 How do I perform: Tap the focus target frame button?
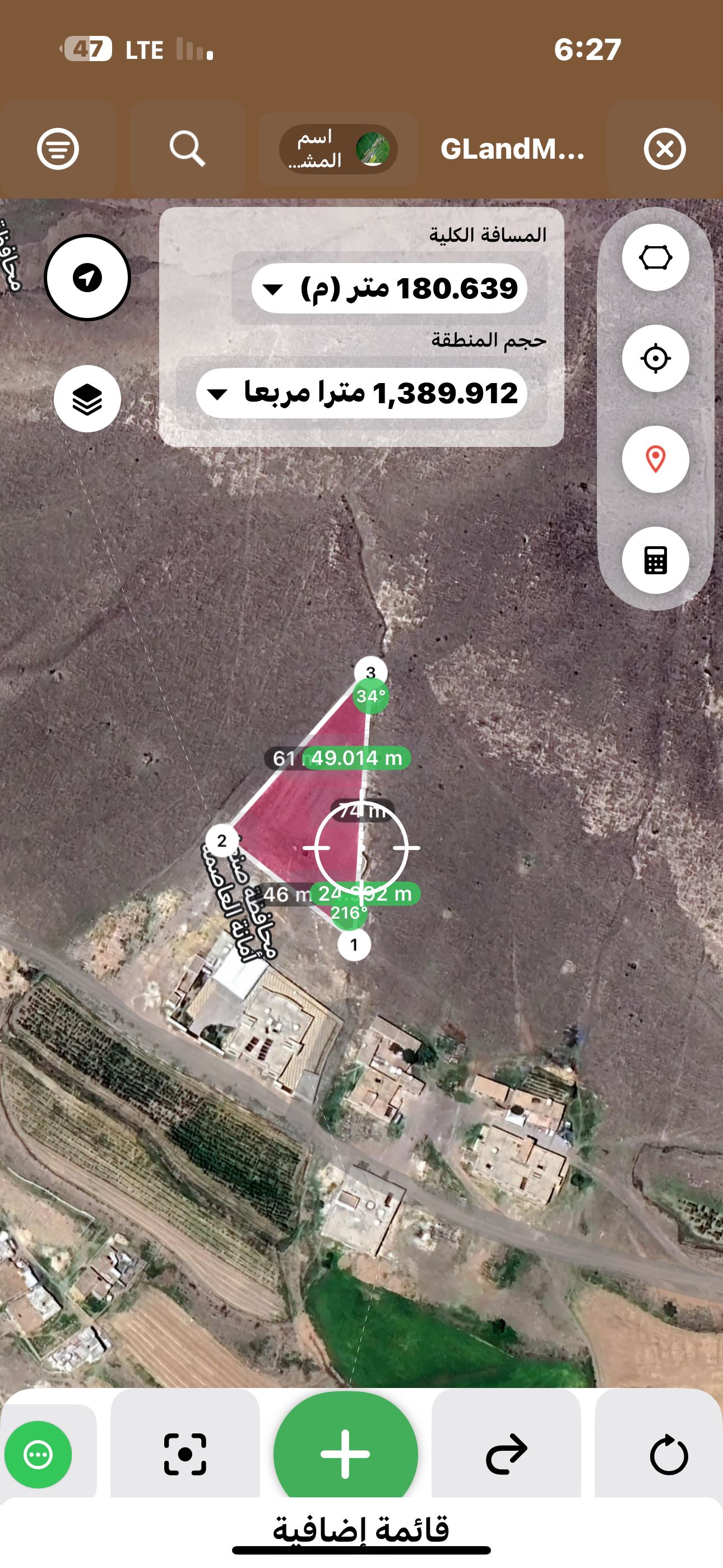[185, 1454]
